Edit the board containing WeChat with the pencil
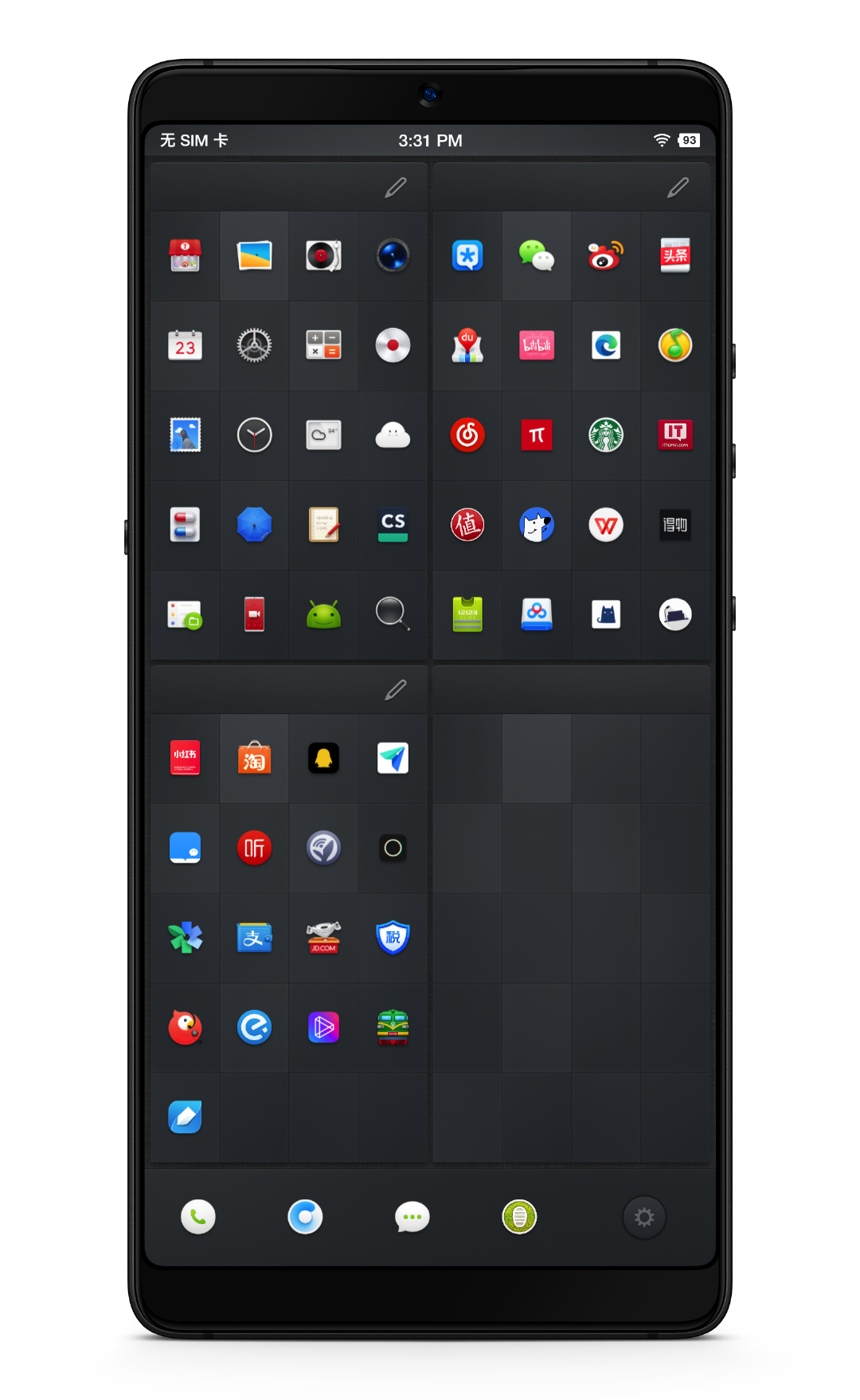 coord(678,188)
